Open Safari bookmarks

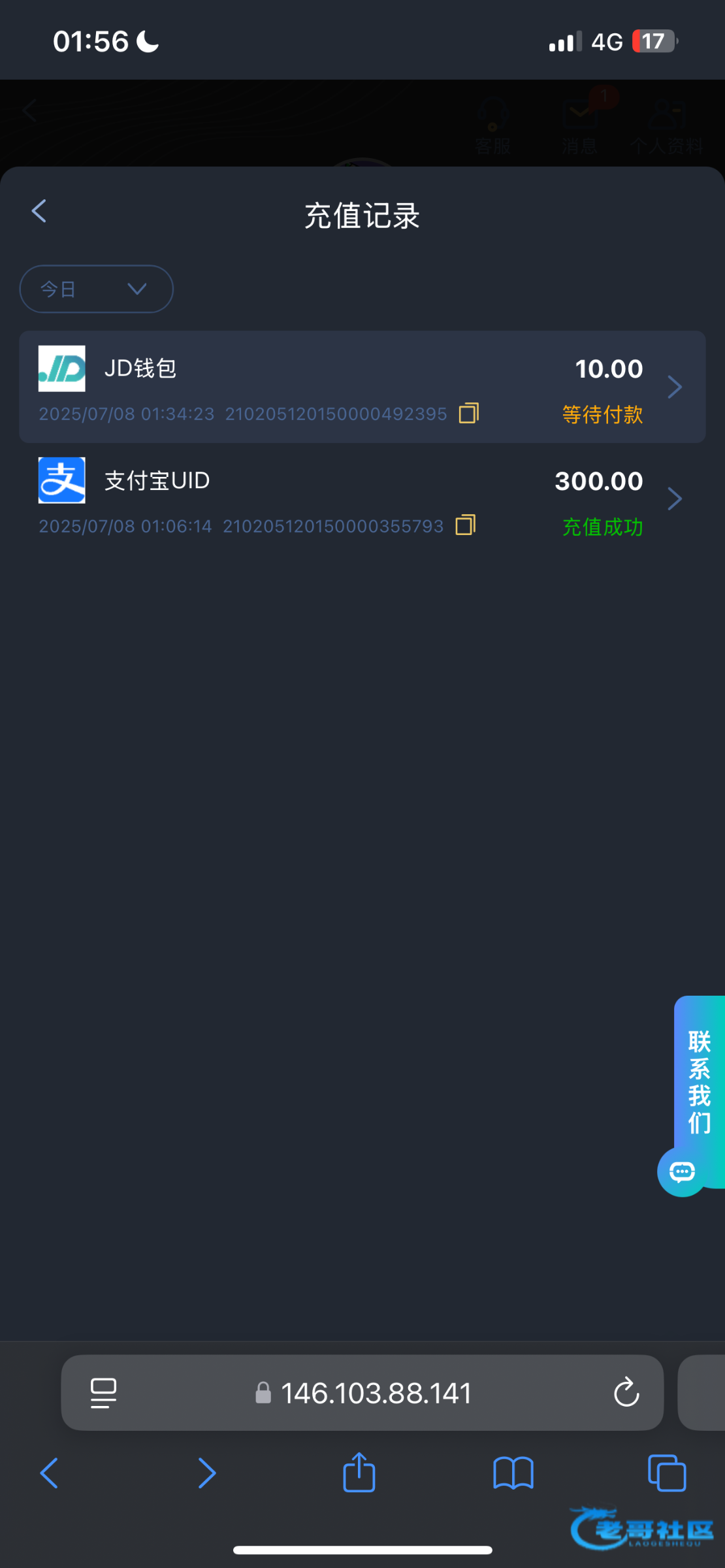513,1473
